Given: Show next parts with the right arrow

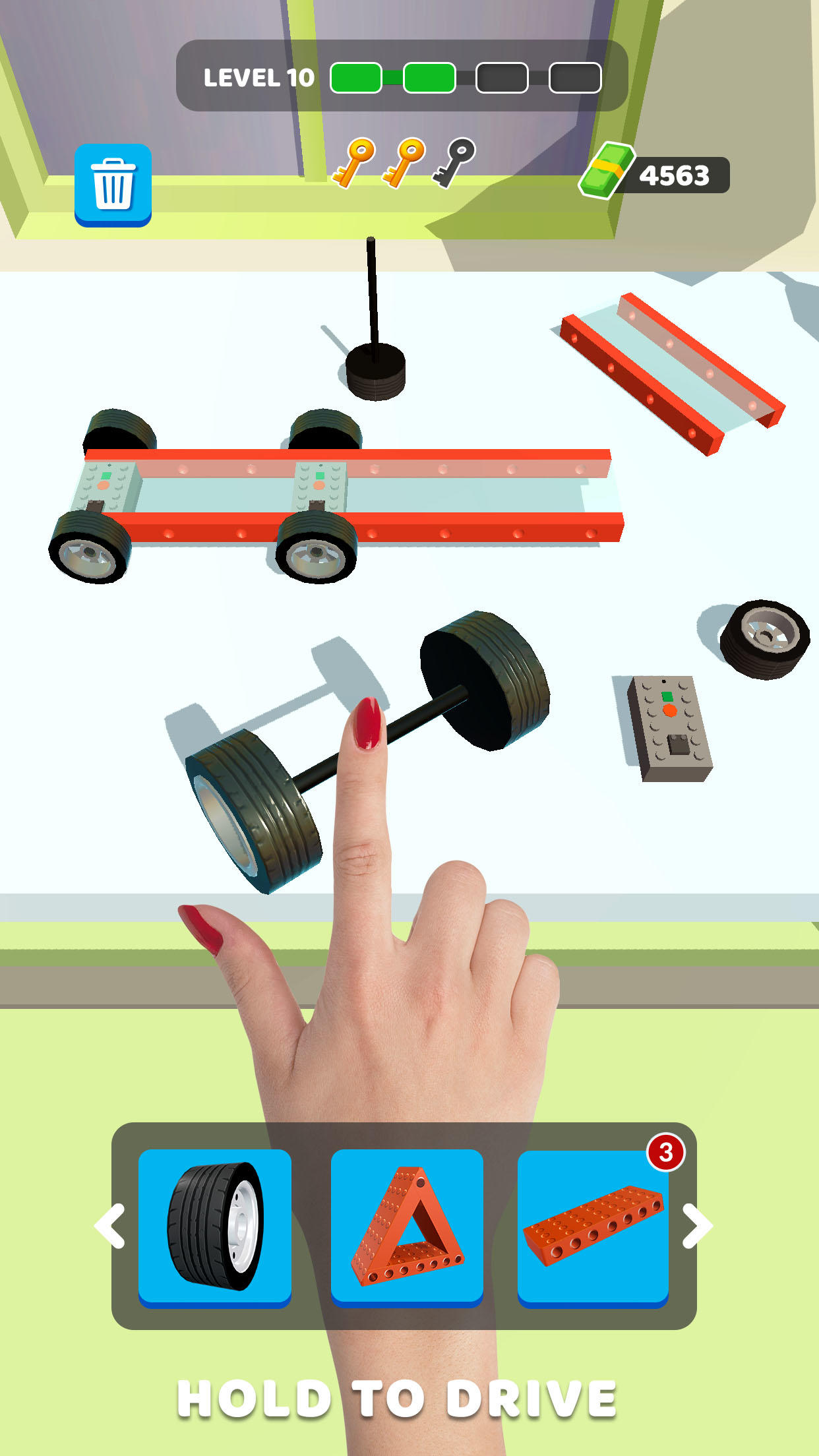Looking at the screenshot, I should [x=697, y=1226].
